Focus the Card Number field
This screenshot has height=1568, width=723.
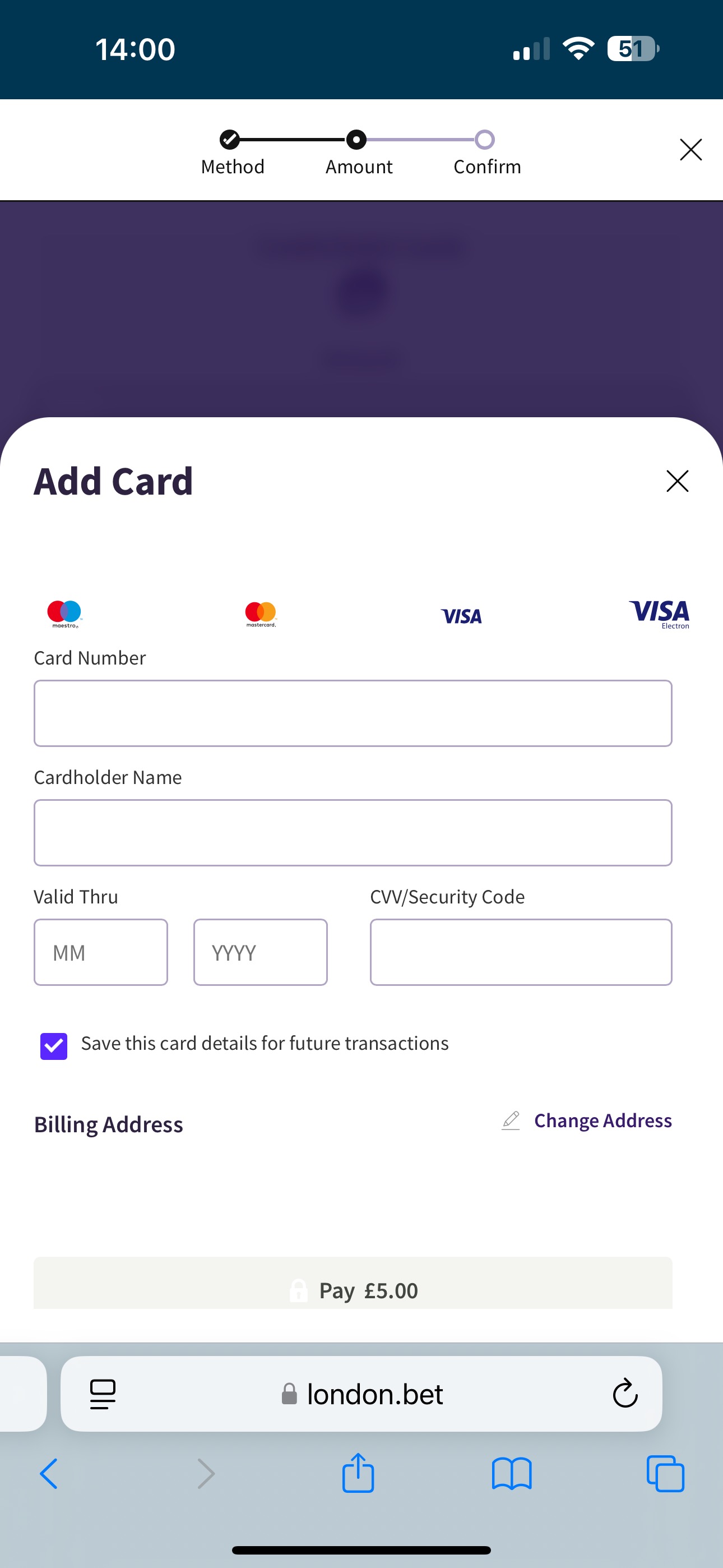click(353, 713)
